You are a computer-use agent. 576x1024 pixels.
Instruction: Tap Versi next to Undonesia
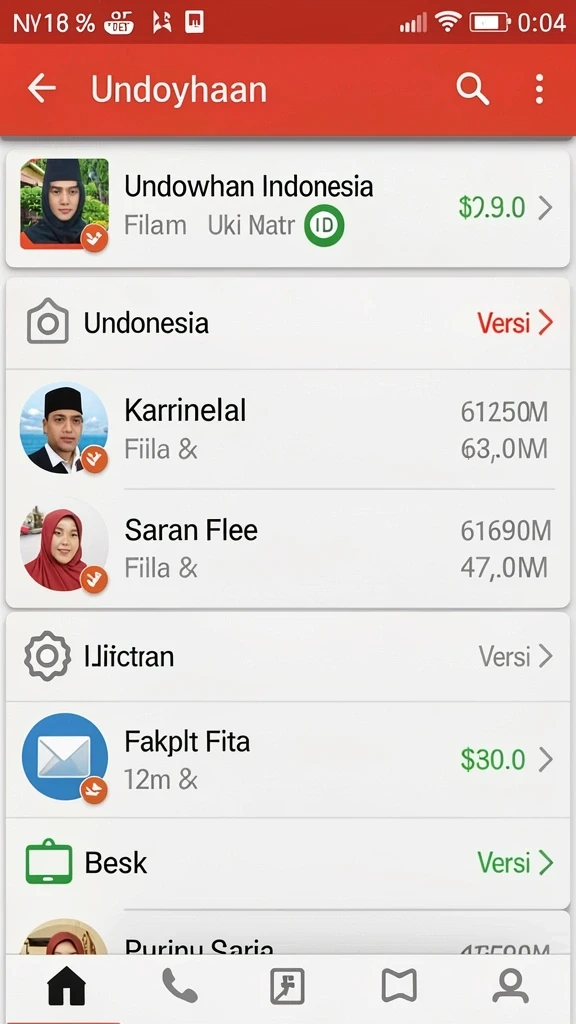[515, 323]
